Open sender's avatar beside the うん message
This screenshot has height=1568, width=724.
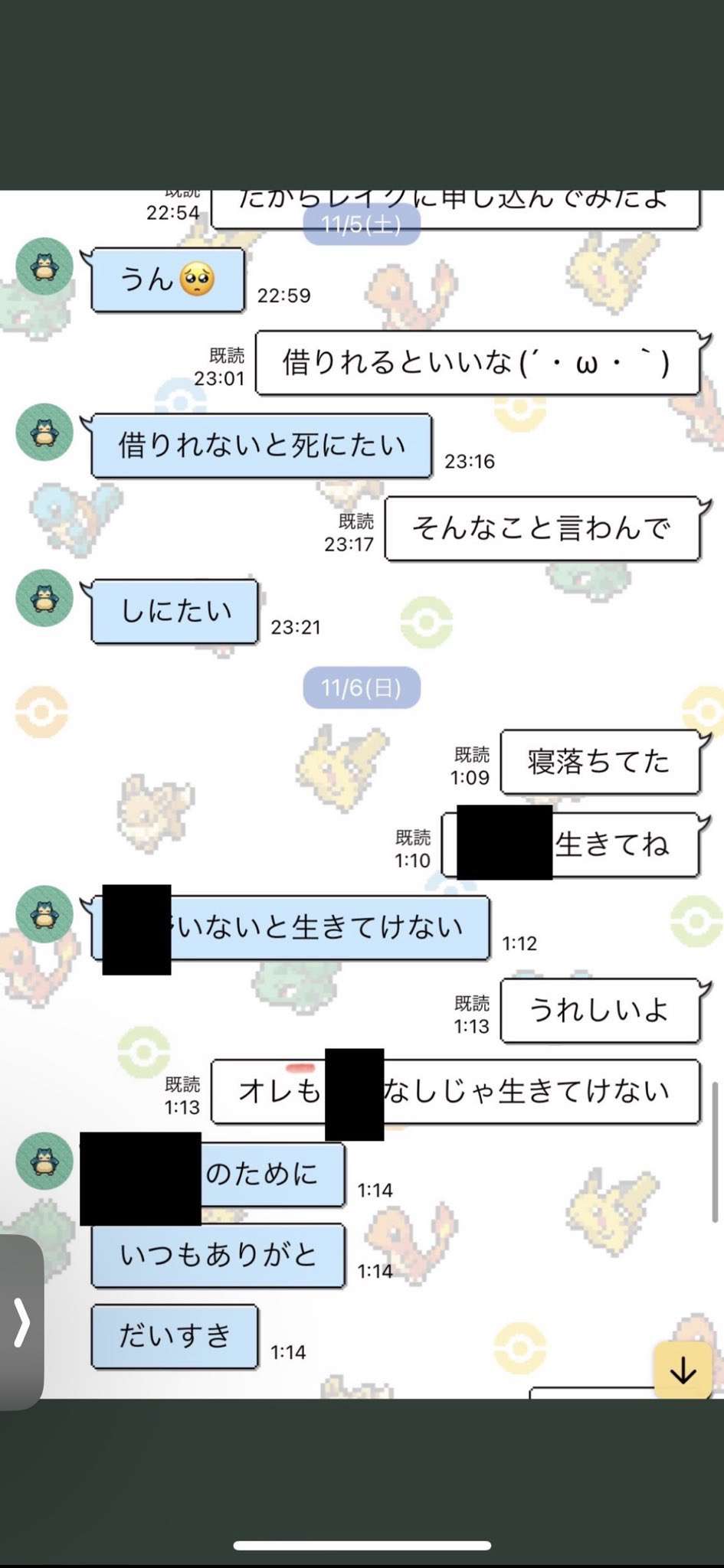44,266
